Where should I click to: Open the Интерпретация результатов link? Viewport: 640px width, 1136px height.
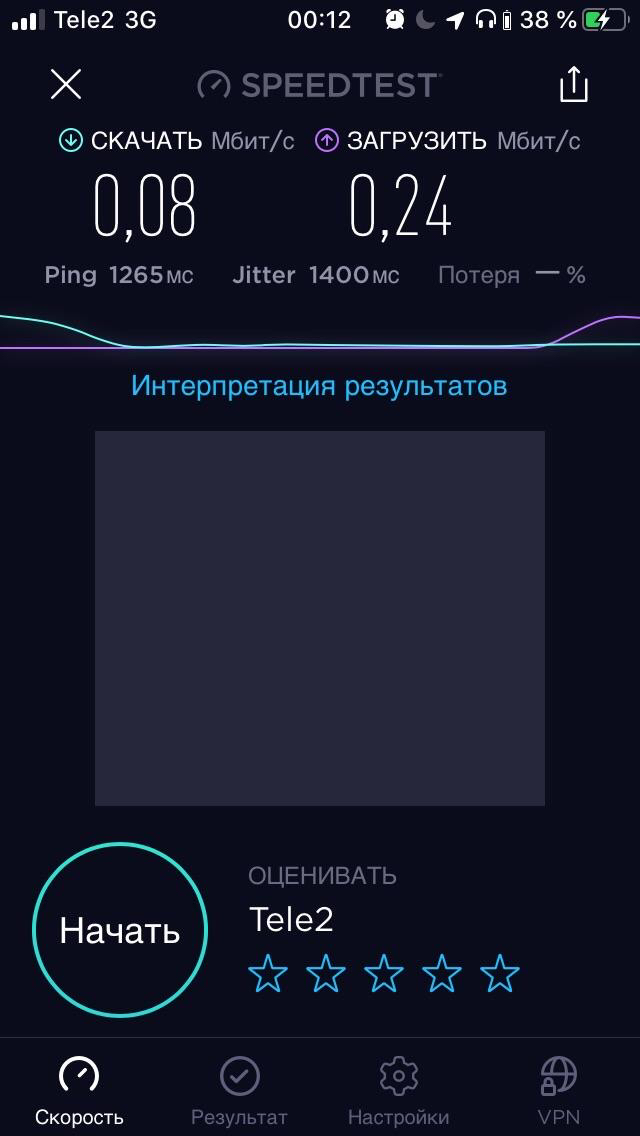click(319, 386)
